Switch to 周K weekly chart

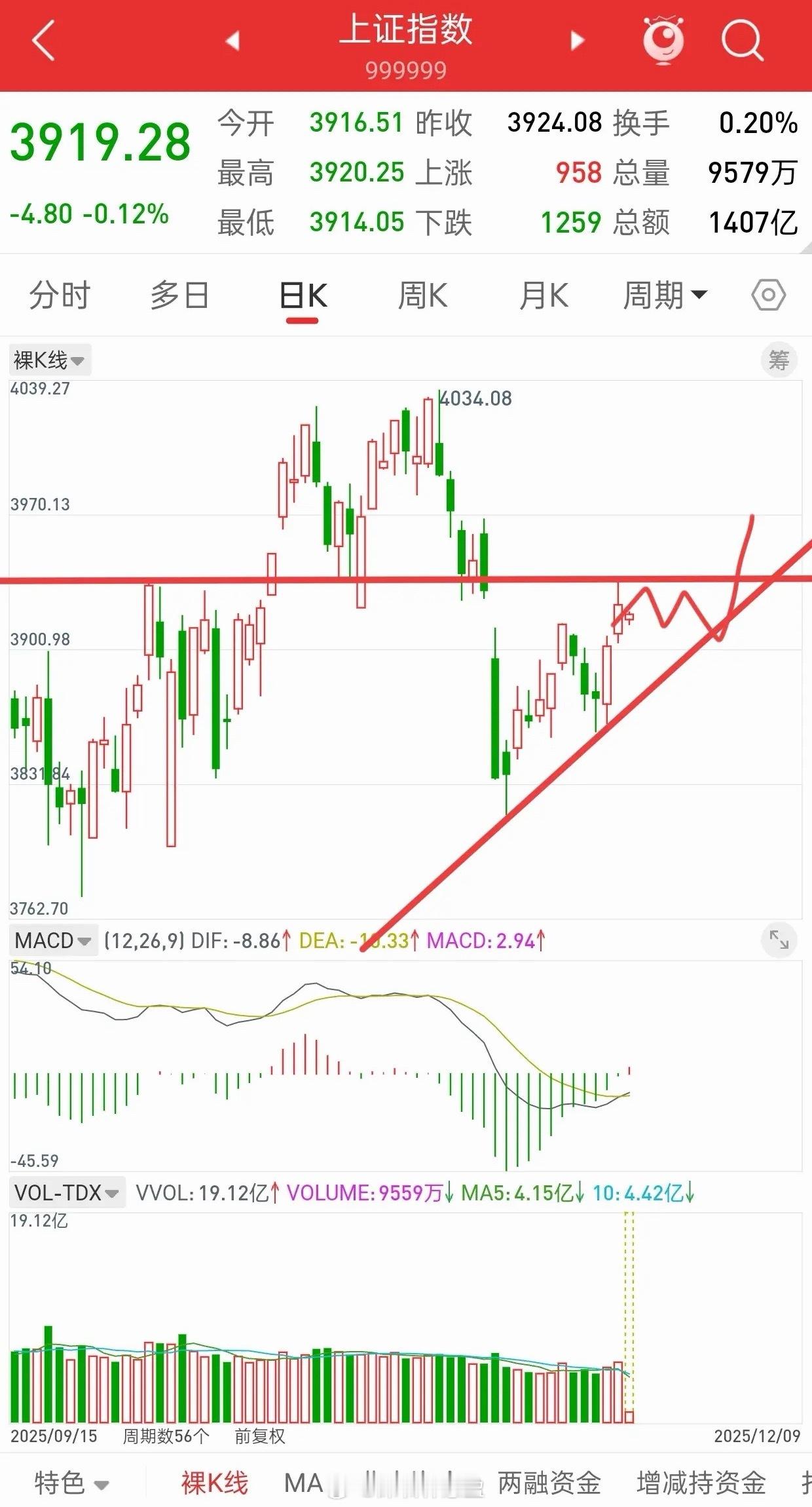click(422, 296)
